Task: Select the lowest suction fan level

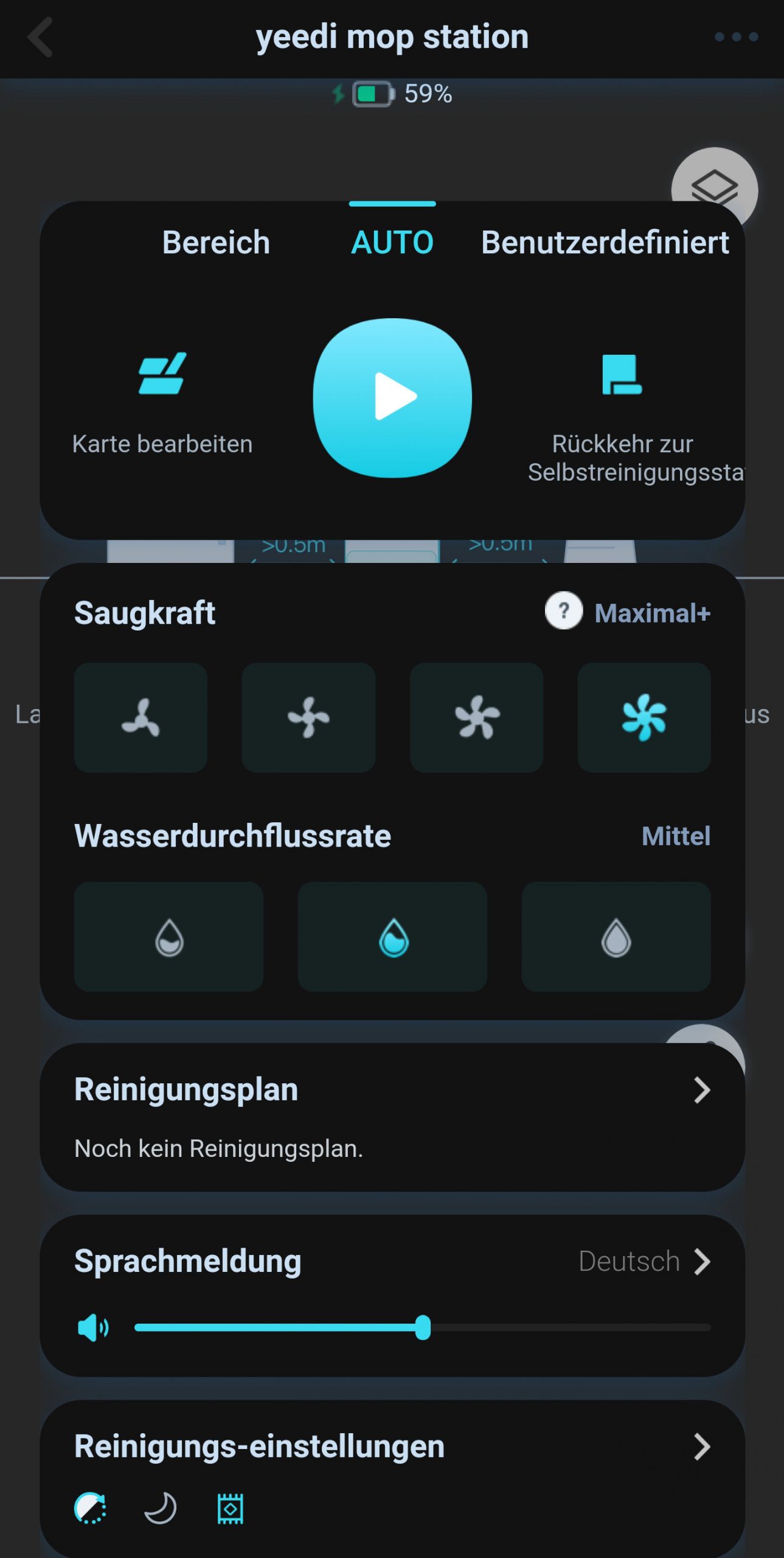Action: point(140,718)
